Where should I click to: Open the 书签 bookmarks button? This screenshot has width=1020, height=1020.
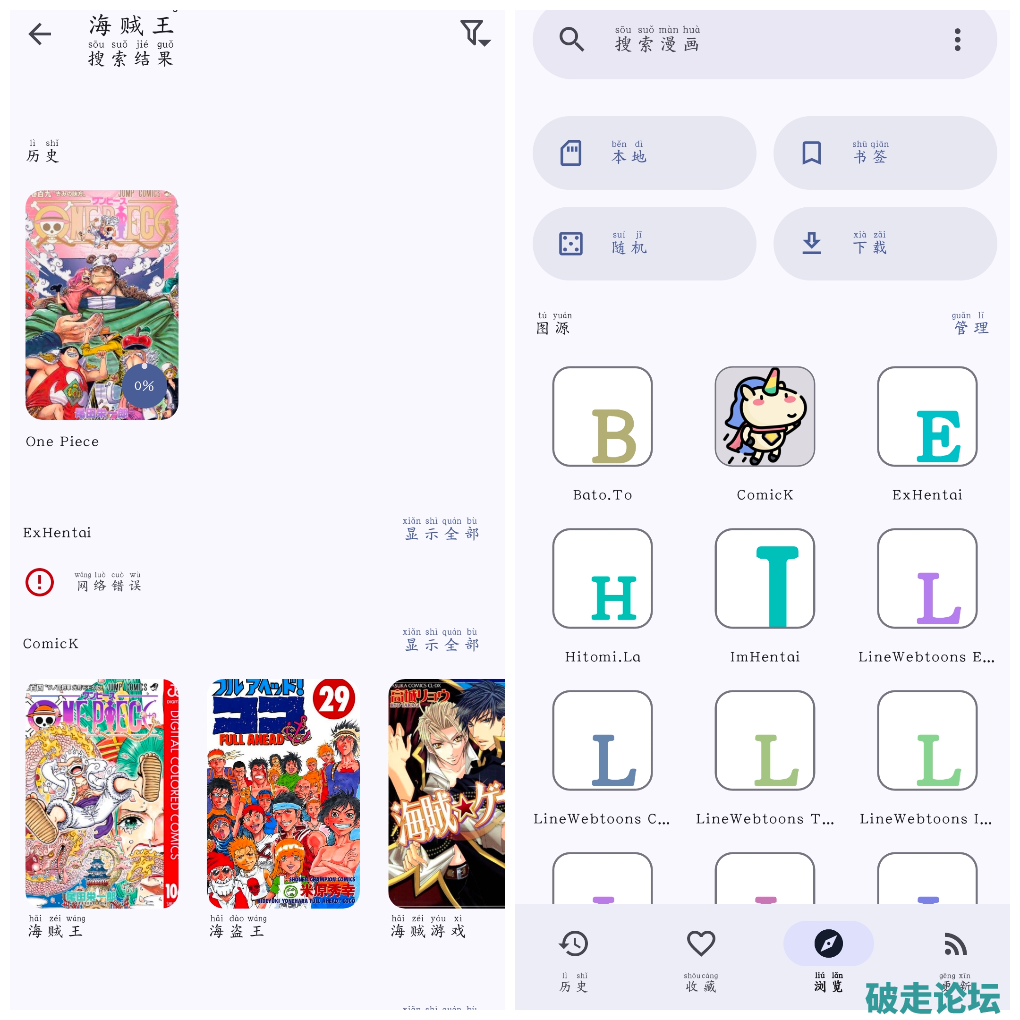[884, 153]
